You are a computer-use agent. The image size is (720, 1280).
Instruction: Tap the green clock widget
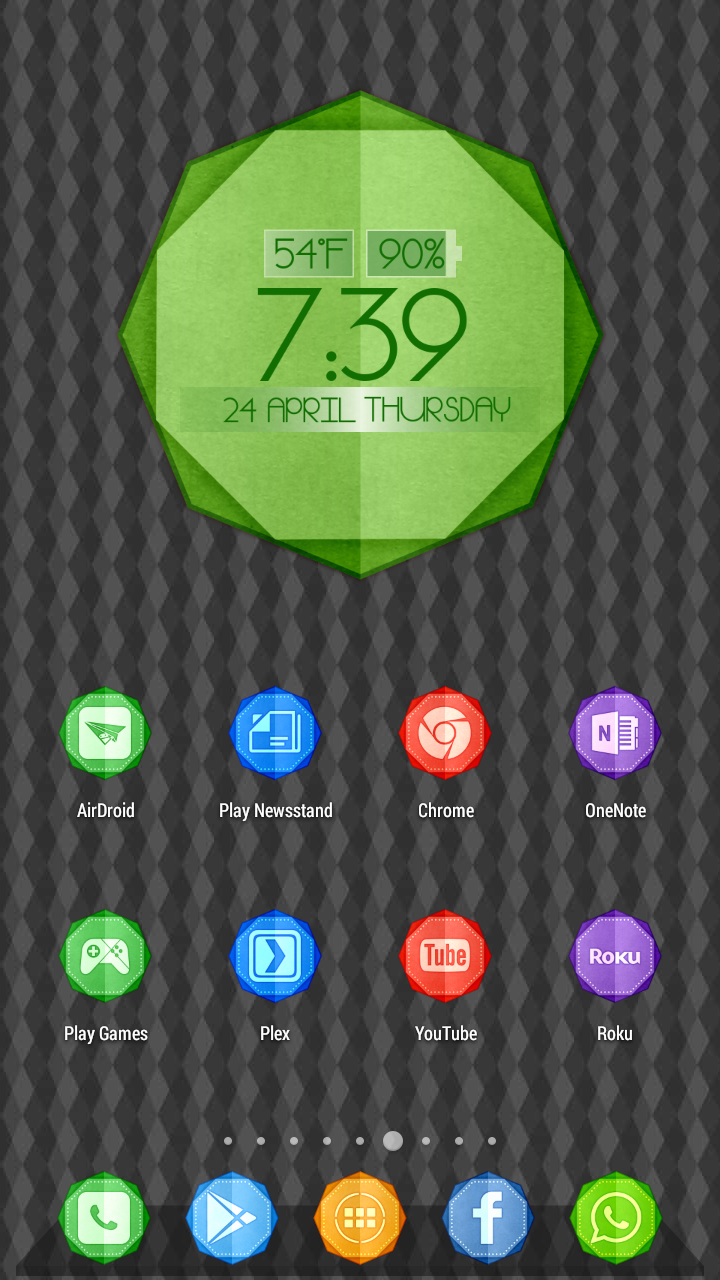pos(360,335)
